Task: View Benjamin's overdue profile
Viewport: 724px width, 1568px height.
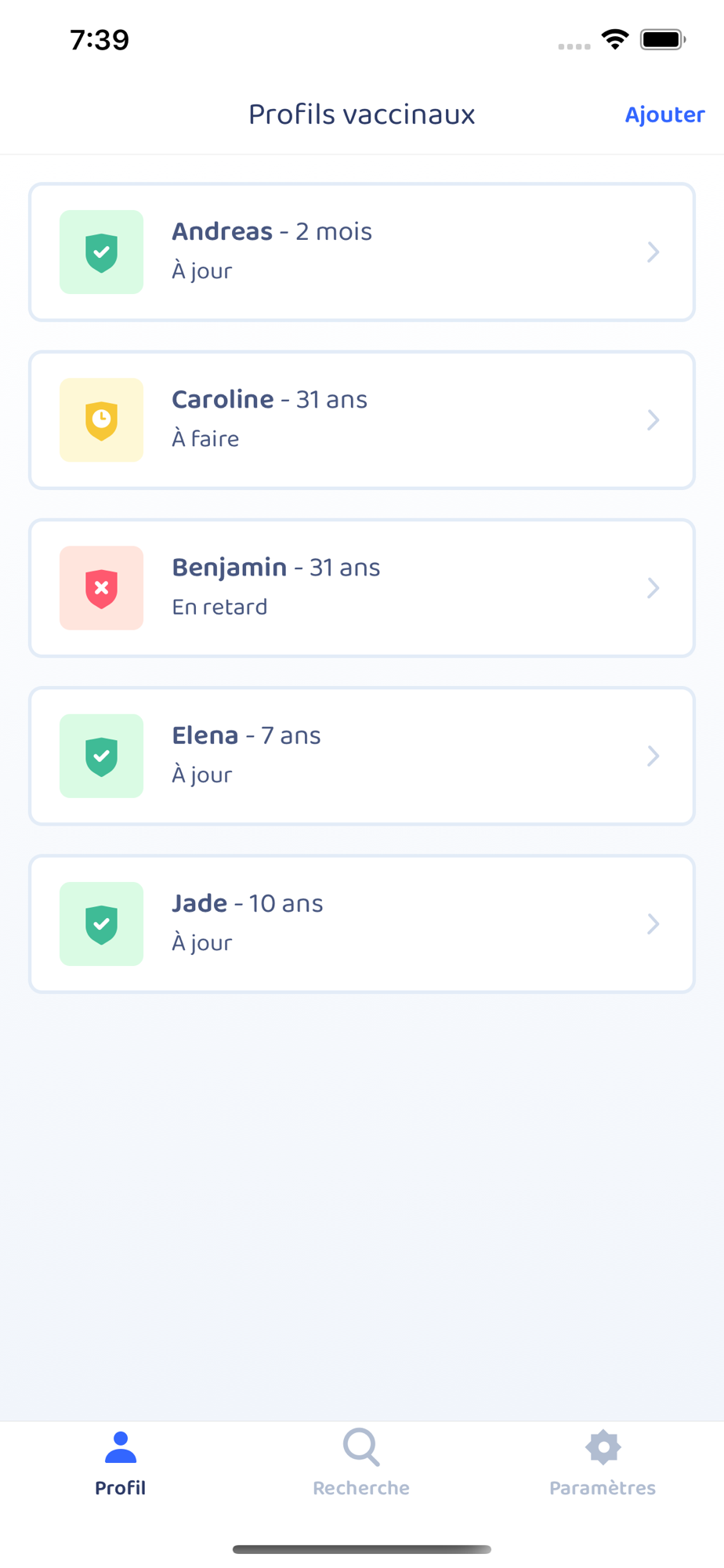Action: [362, 588]
